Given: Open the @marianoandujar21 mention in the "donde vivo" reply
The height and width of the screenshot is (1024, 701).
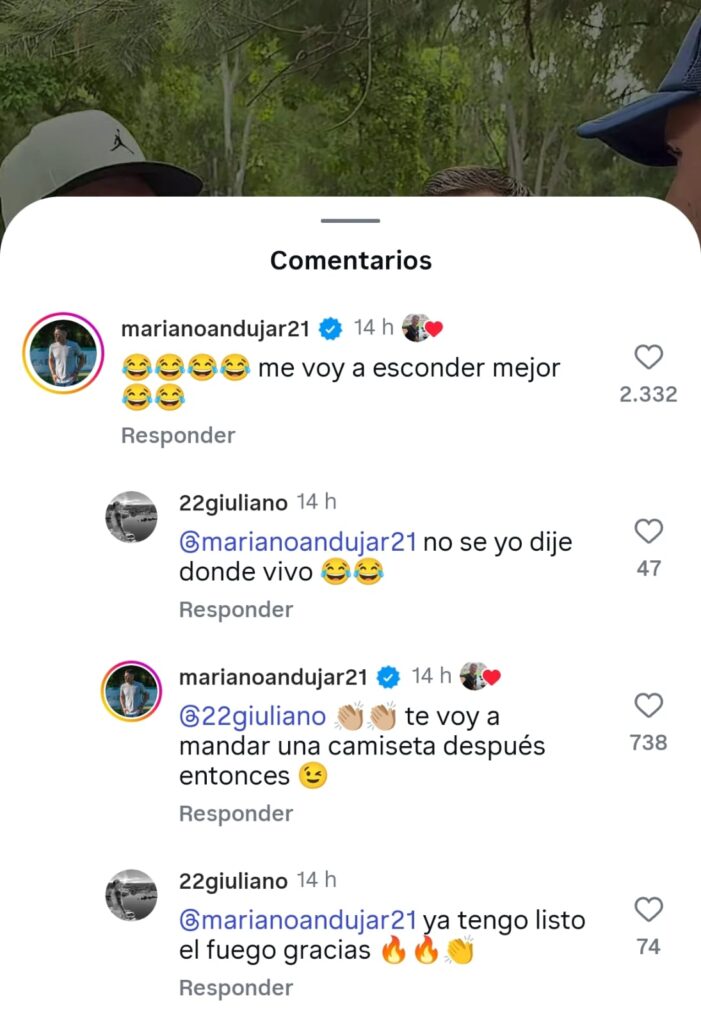Looking at the screenshot, I should coord(297,543).
